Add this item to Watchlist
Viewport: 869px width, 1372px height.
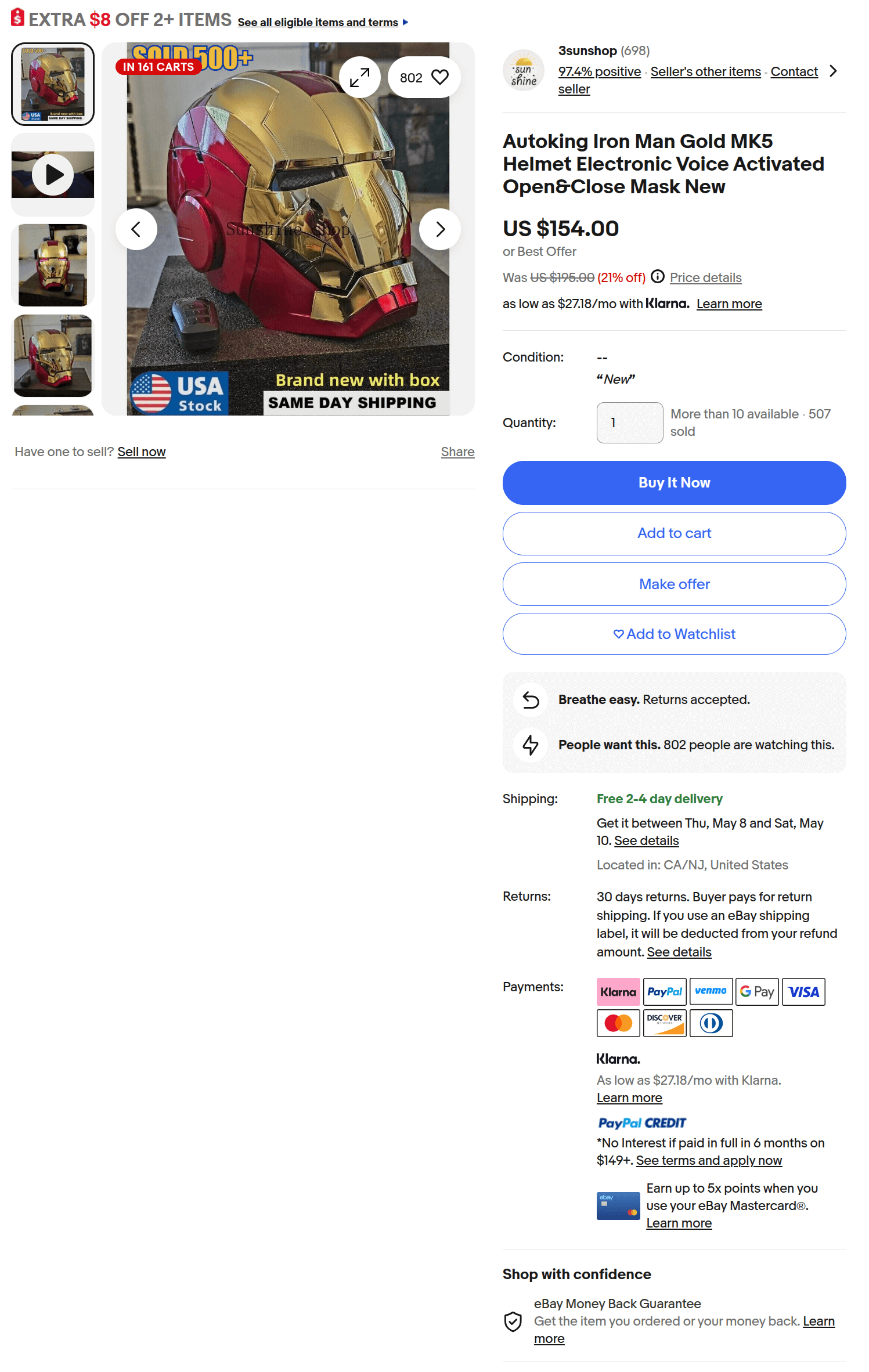click(674, 634)
